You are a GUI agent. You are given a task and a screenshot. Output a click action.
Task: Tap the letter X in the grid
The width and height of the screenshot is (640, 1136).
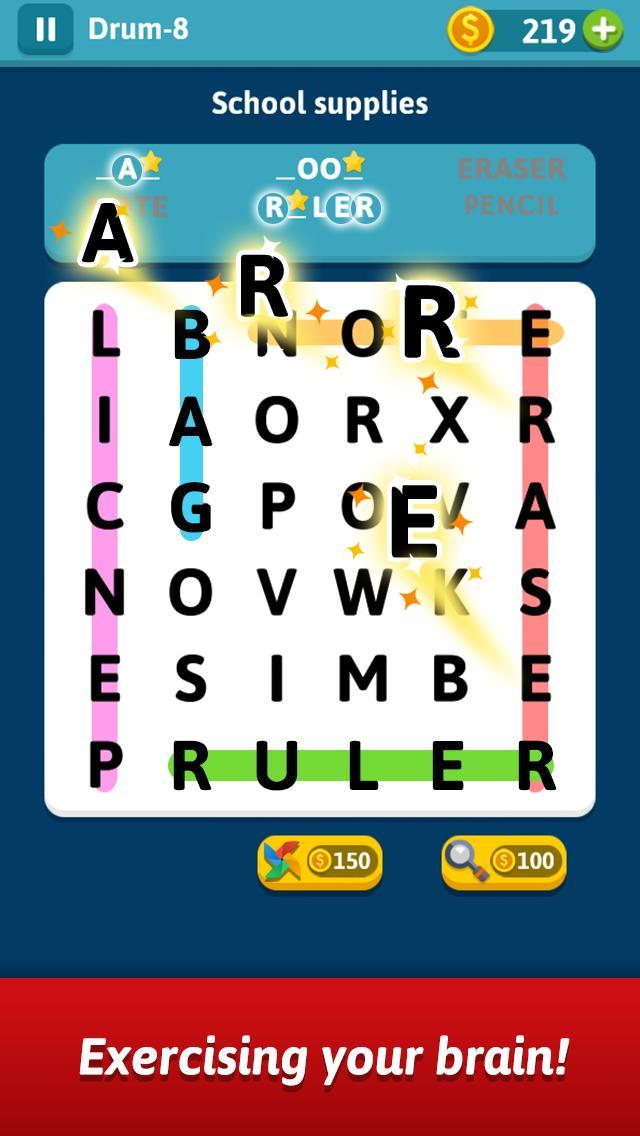pos(449,423)
